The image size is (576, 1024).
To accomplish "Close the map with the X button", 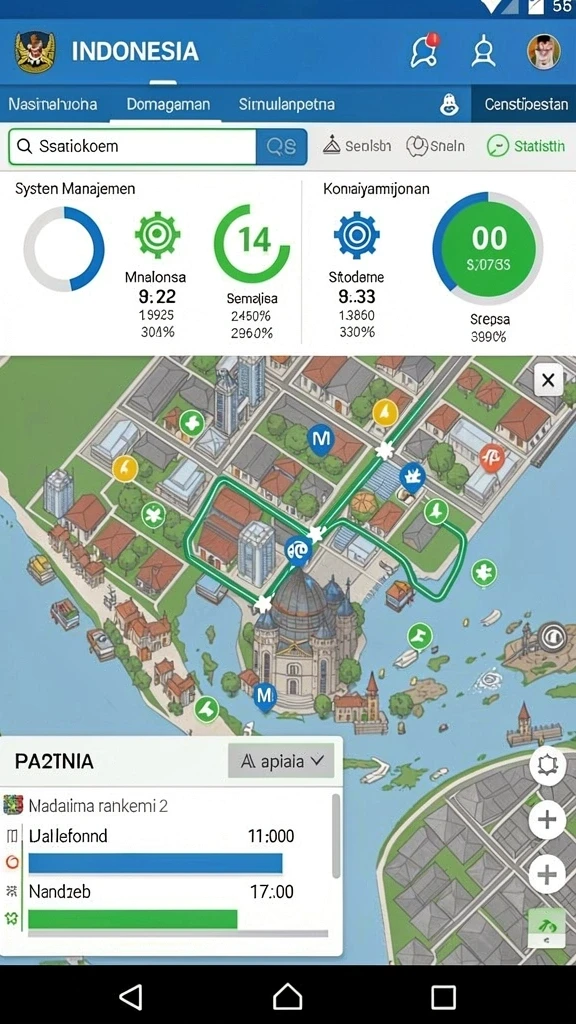I will pyautogui.click(x=549, y=379).
